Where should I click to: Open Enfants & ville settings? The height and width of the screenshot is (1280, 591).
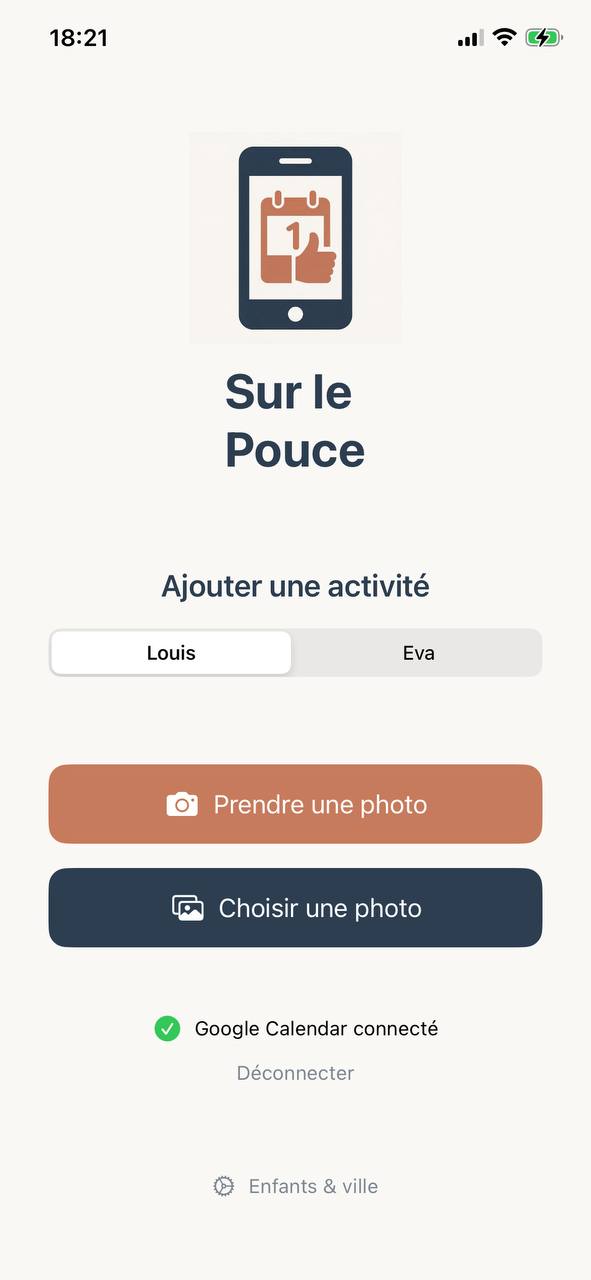click(295, 1186)
